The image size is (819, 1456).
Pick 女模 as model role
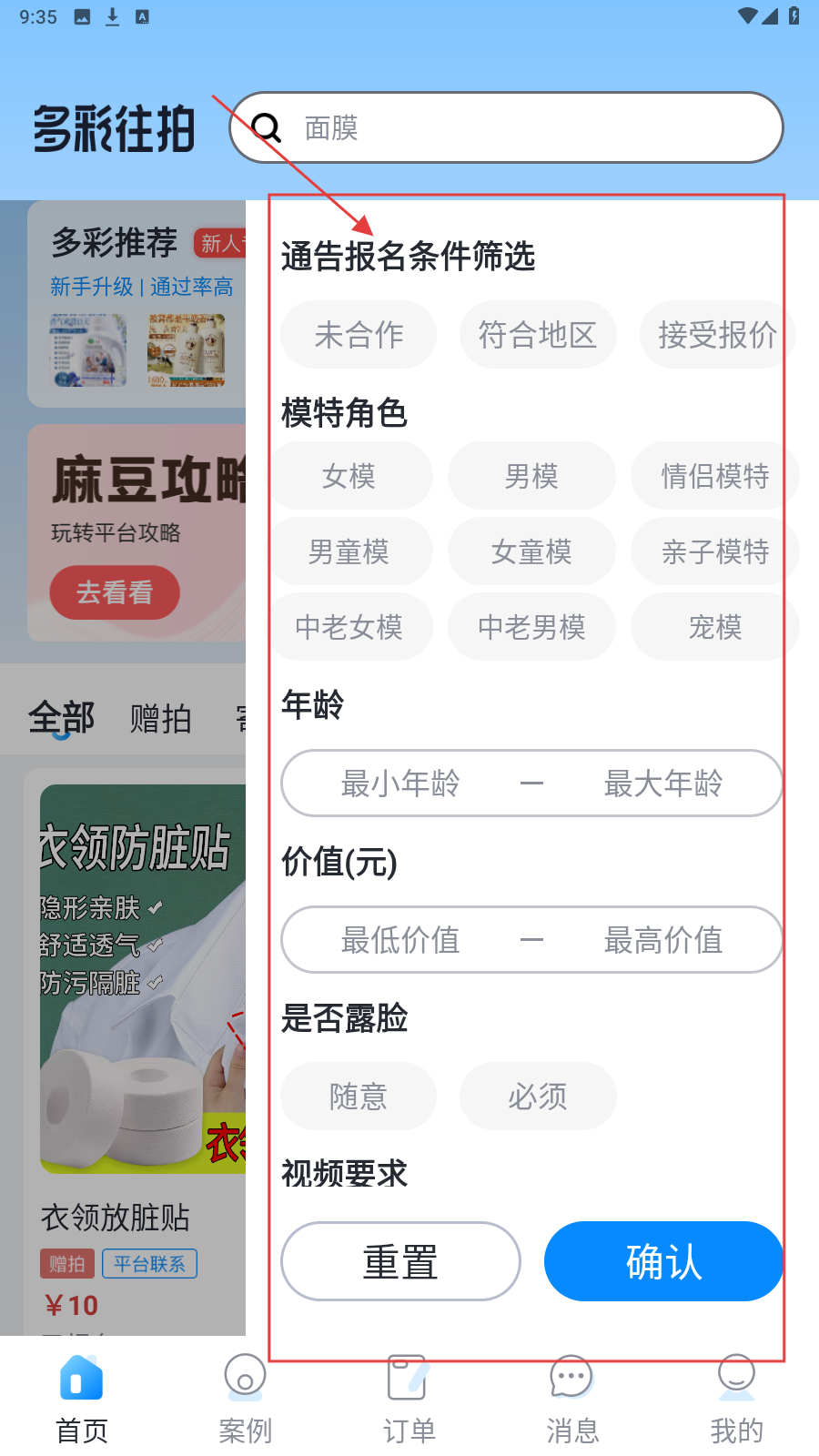click(349, 476)
